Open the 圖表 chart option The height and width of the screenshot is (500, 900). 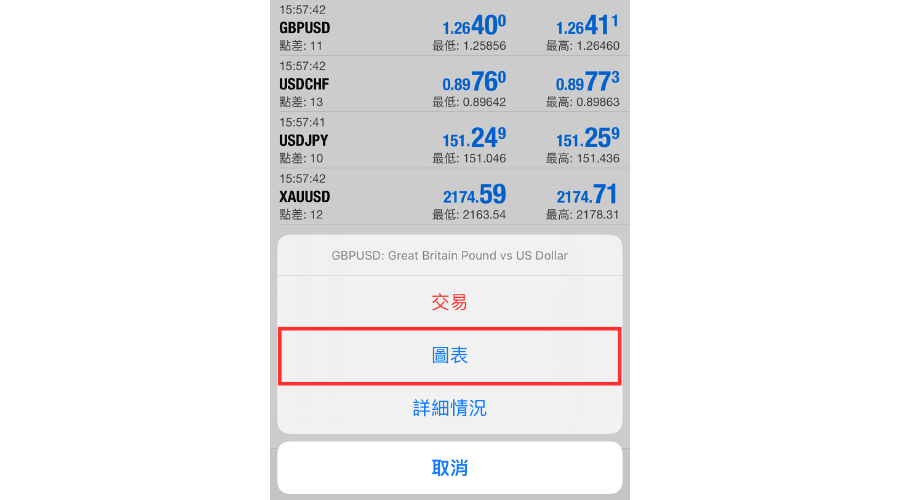point(449,355)
